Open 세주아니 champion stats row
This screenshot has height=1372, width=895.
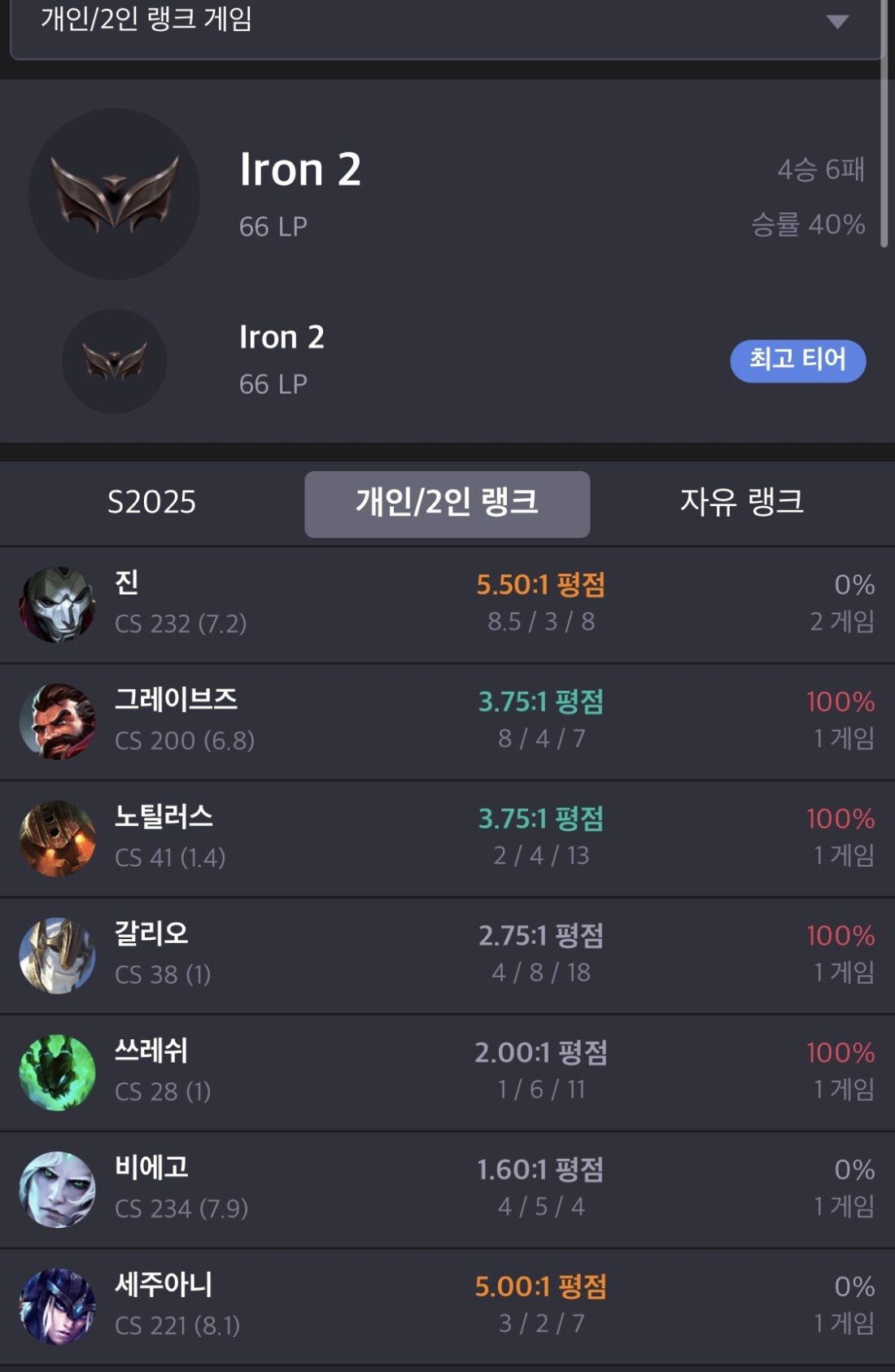[447, 1306]
